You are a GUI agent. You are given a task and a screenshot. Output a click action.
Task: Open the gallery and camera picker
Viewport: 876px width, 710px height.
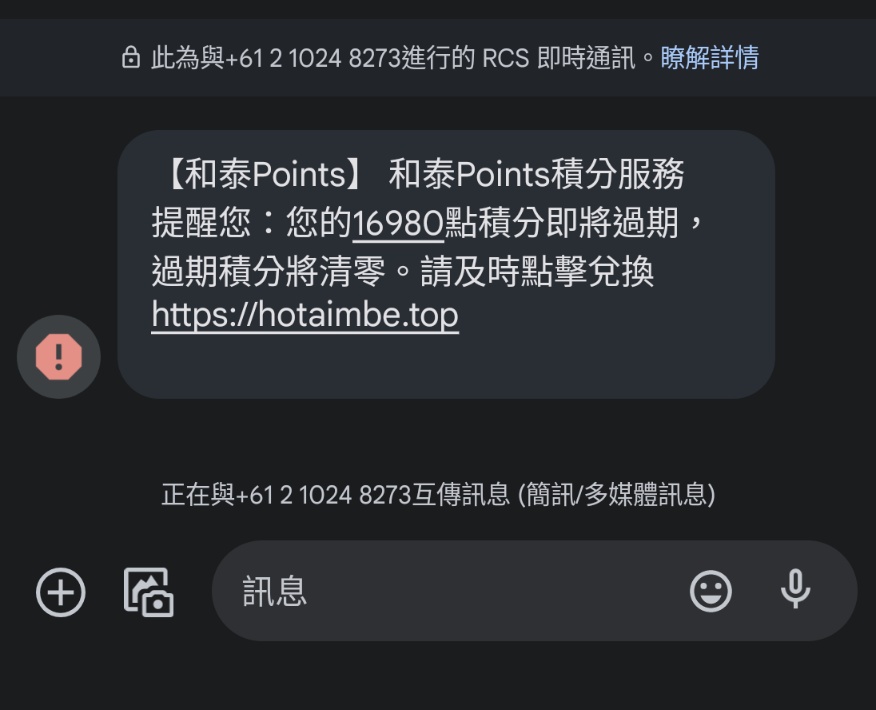pos(148,592)
